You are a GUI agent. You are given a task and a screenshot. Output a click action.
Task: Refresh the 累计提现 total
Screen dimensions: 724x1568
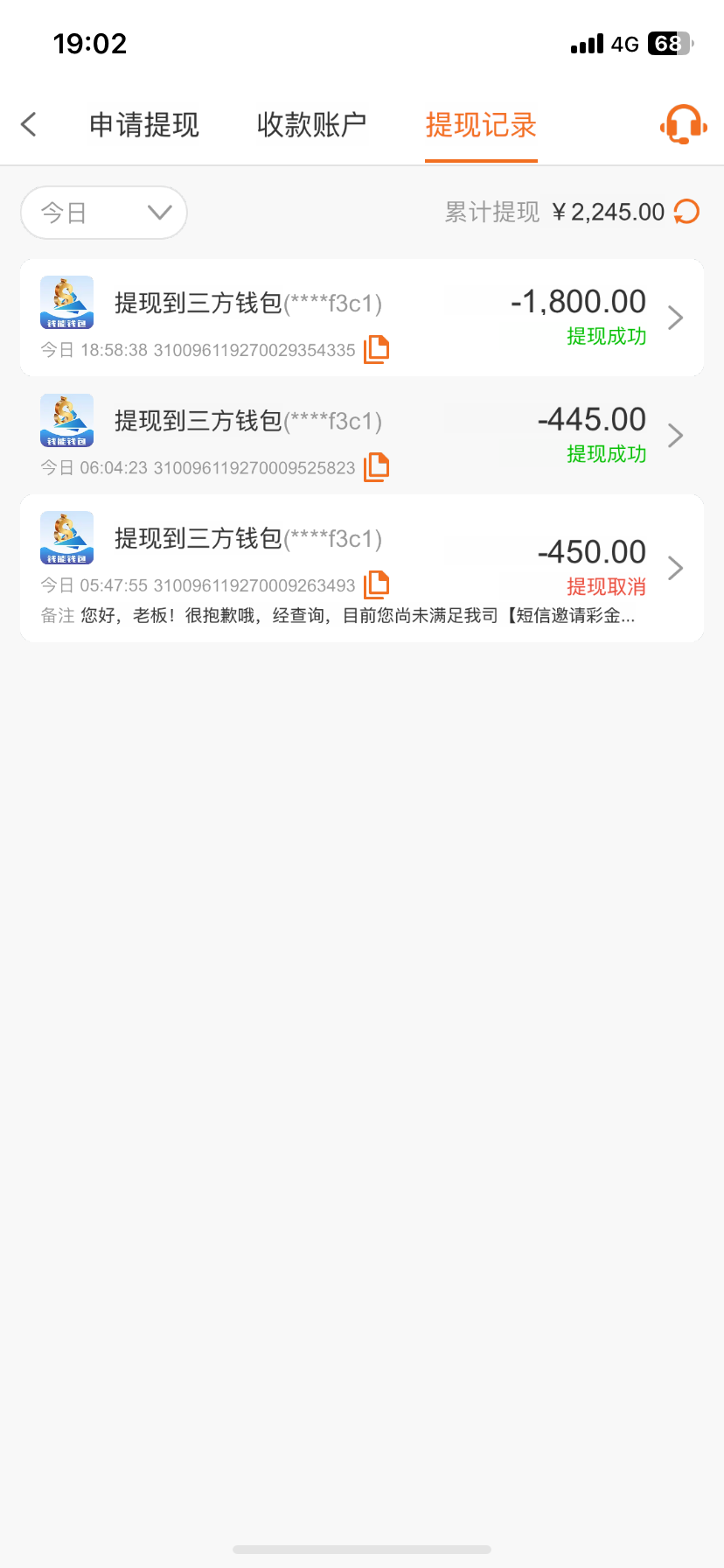tap(687, 212)
